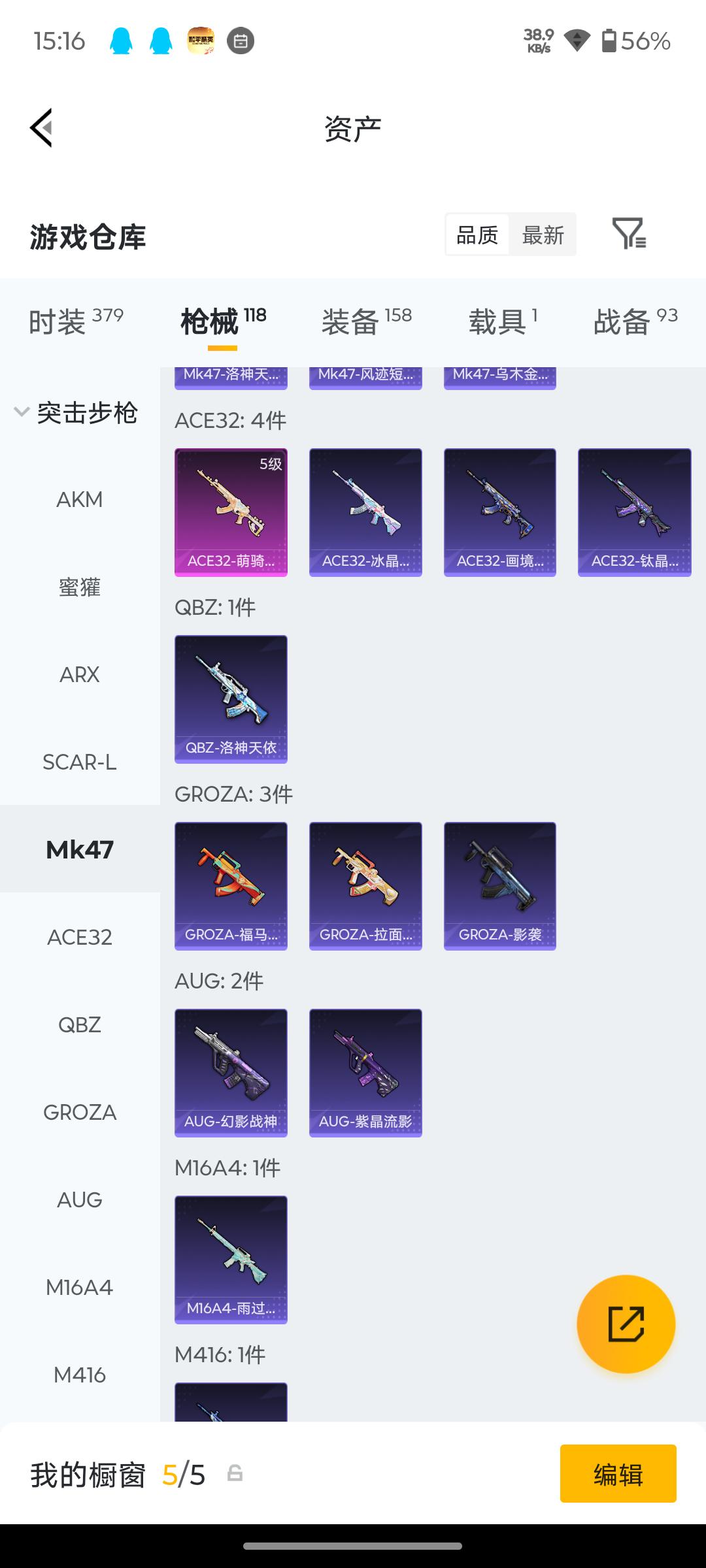Viewport: 706px width, 1568px height.
Task: Sort the warehouse by 最新
Action: point(543,235)
